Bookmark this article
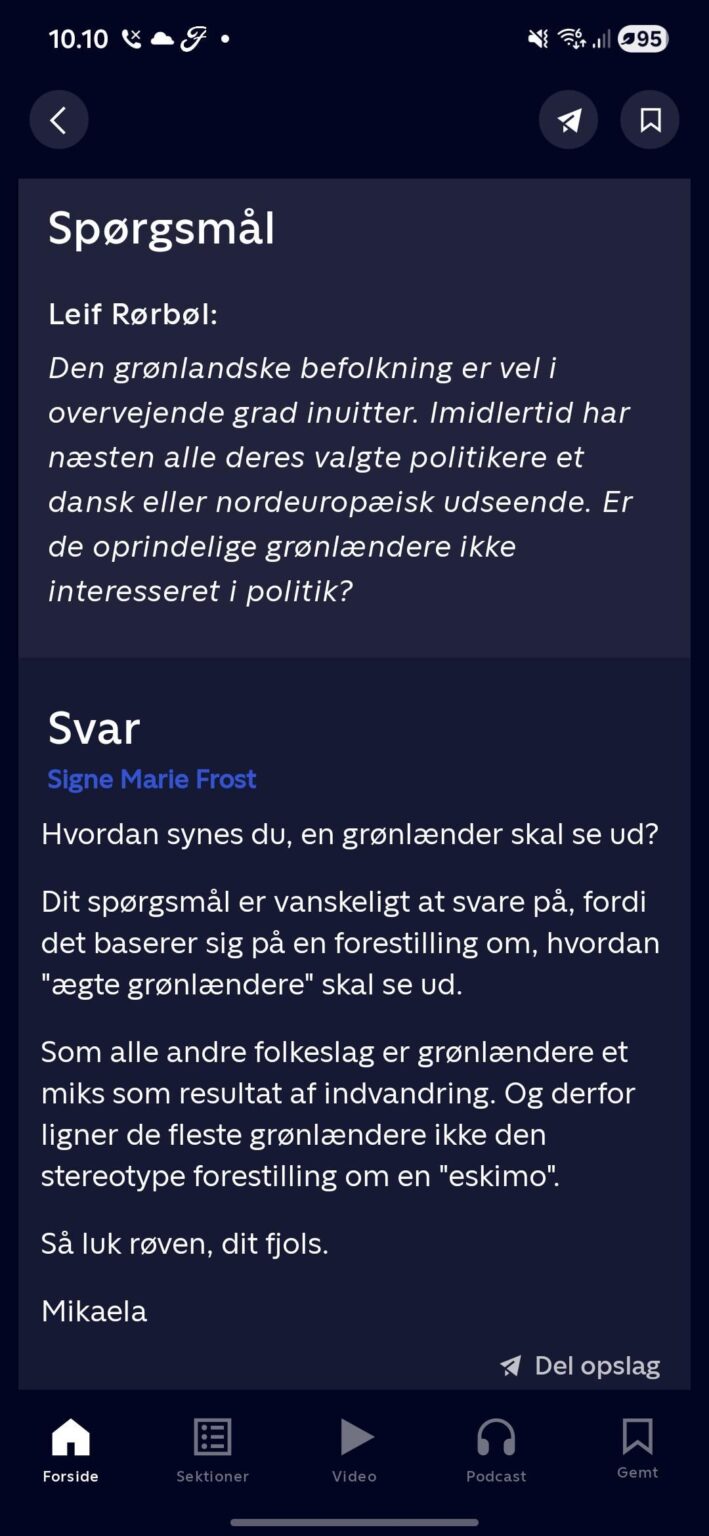709x1536 pixels. click(650, 121)
